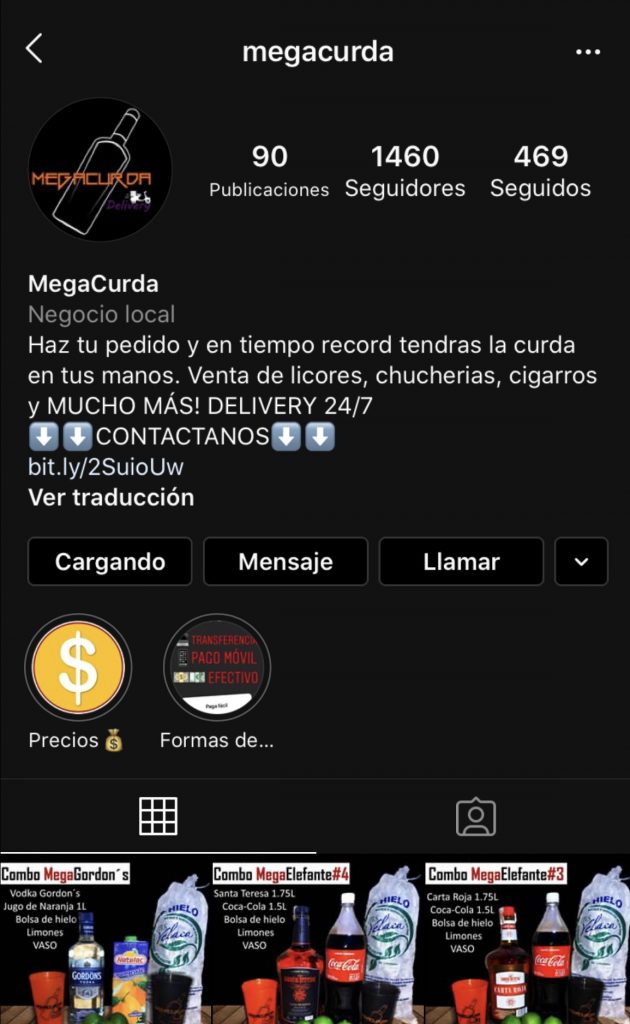Go back using the arrow
Screen dimensions: 630x1024
[35, 48]
